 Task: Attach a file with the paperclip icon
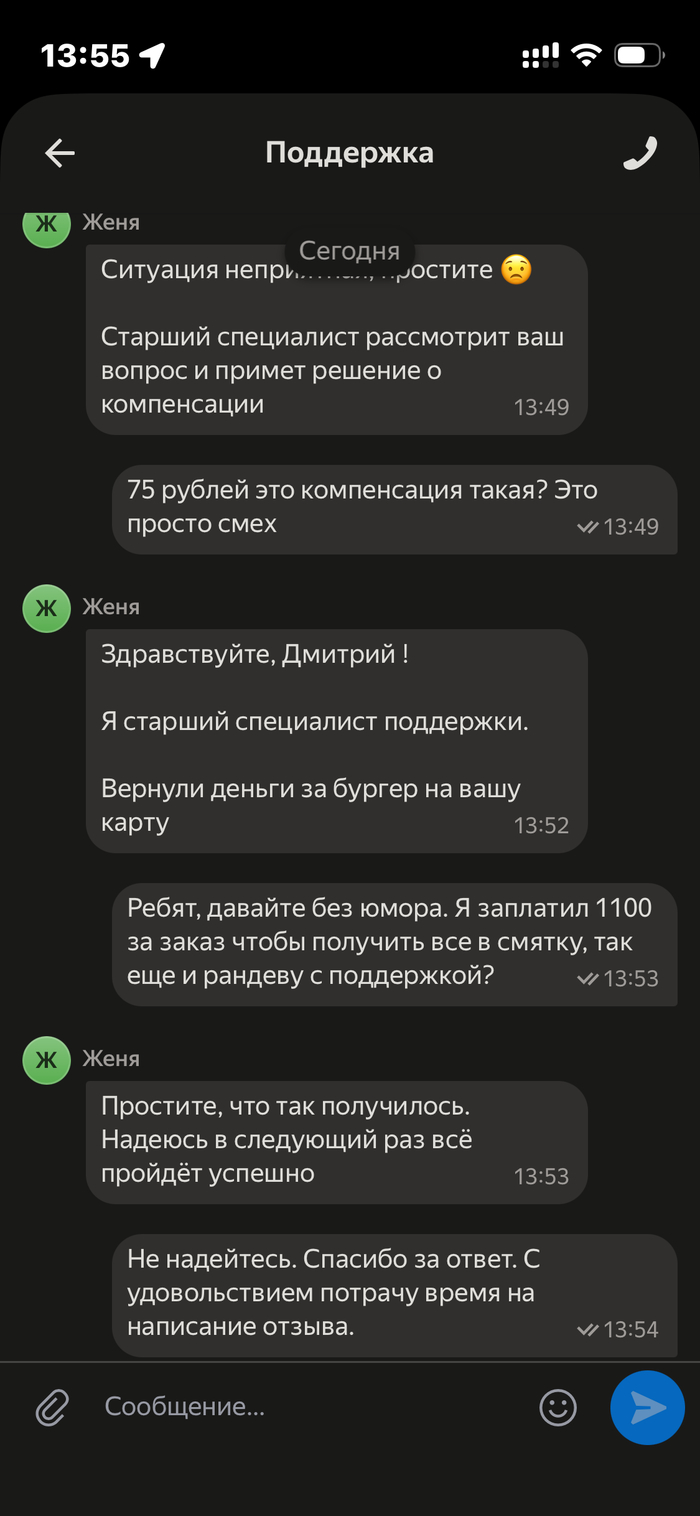[52, 1408]
